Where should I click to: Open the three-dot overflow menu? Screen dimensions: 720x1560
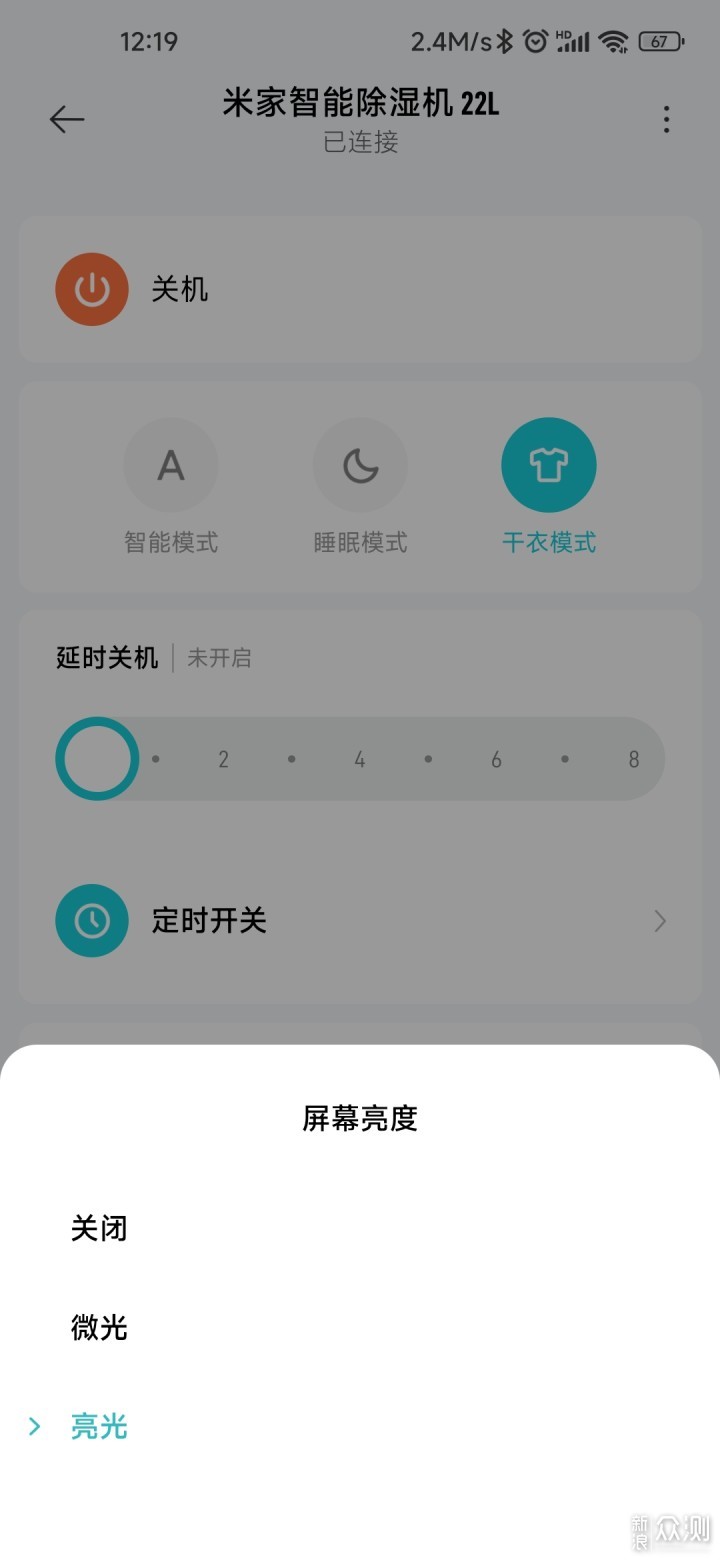666,120
